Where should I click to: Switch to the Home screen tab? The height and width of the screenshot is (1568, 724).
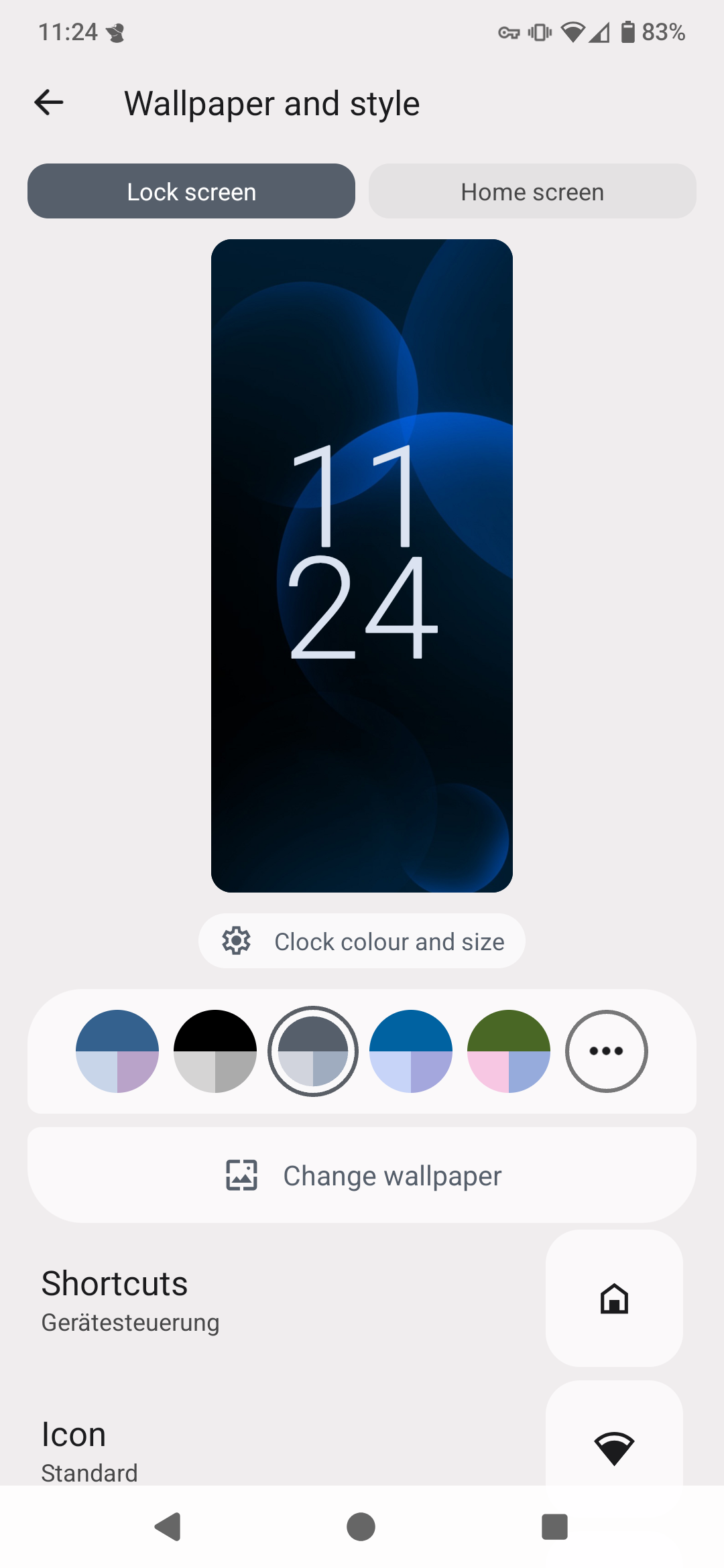[532, 192]
